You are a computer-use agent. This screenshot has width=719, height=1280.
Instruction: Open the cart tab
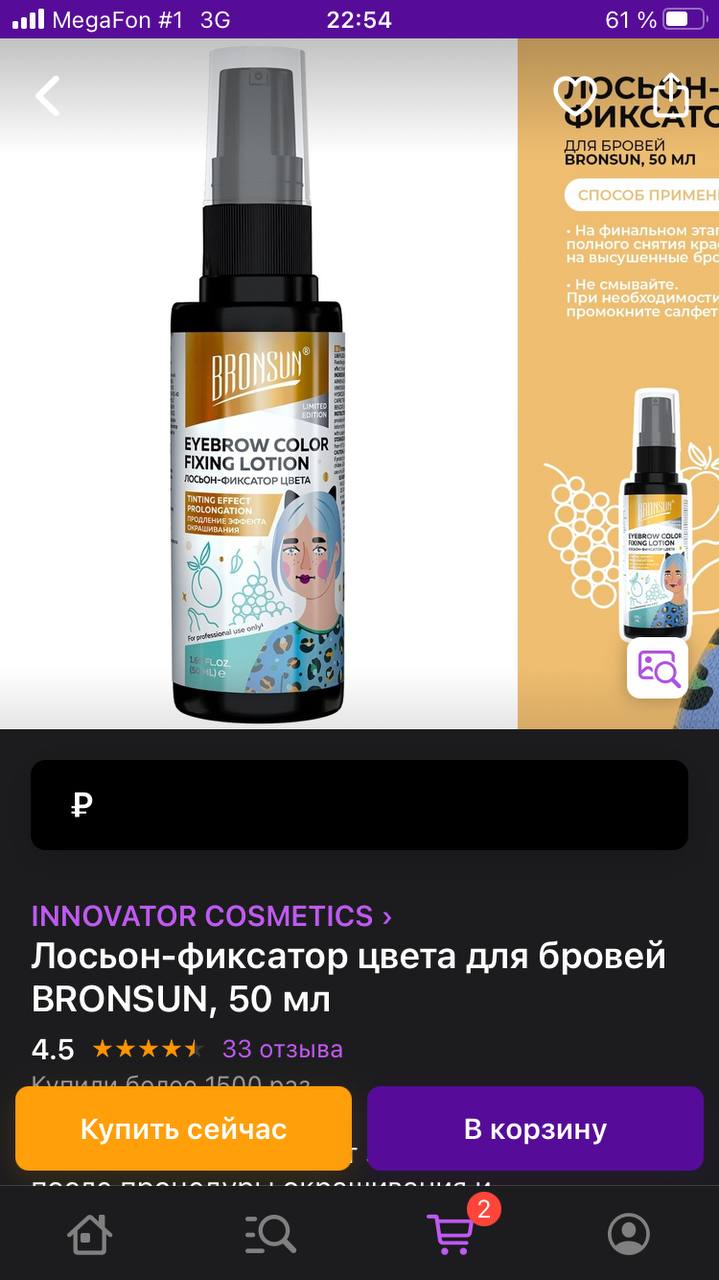tap(453, 1232)
